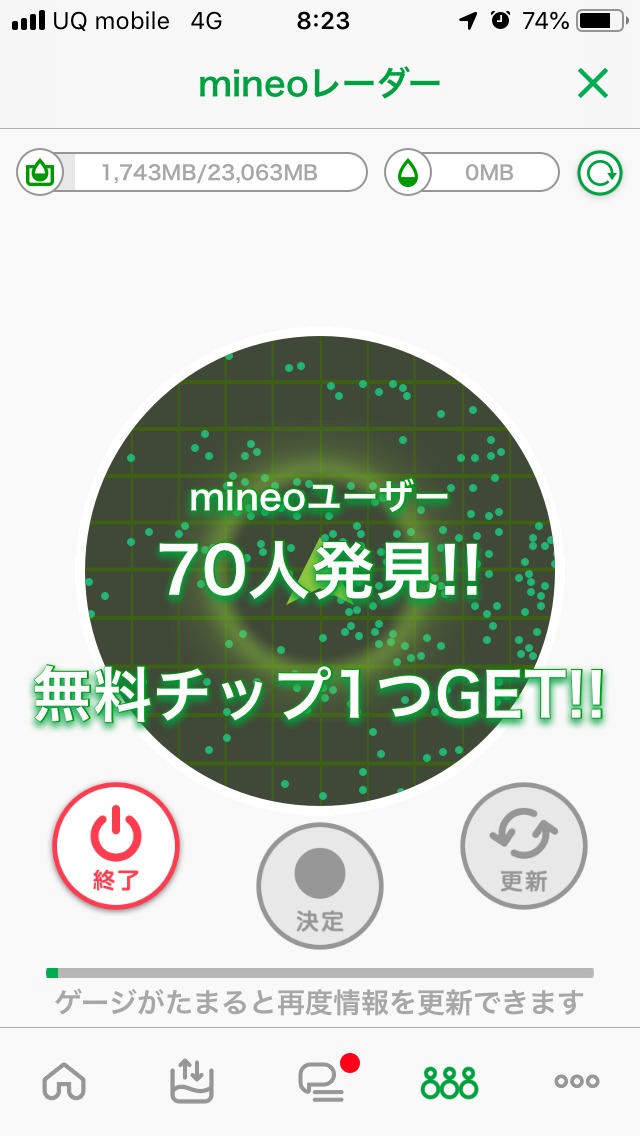Viewport: 640px width, 1136px height.
Task: Tap the 更新 refresh button
Action: (523, 846)
